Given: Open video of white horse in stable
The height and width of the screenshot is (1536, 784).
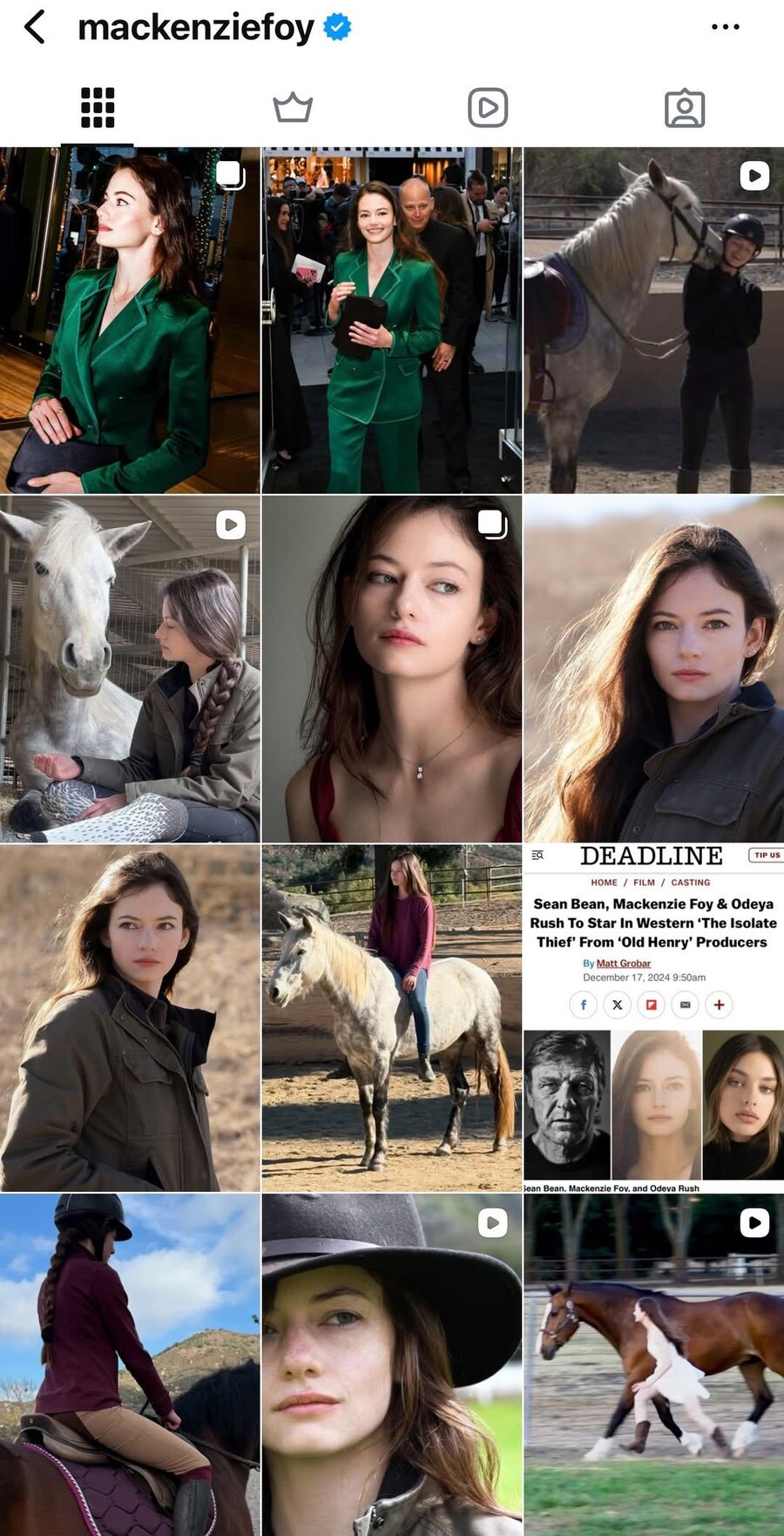Looking at the screenshot, I should pos(130,668).
